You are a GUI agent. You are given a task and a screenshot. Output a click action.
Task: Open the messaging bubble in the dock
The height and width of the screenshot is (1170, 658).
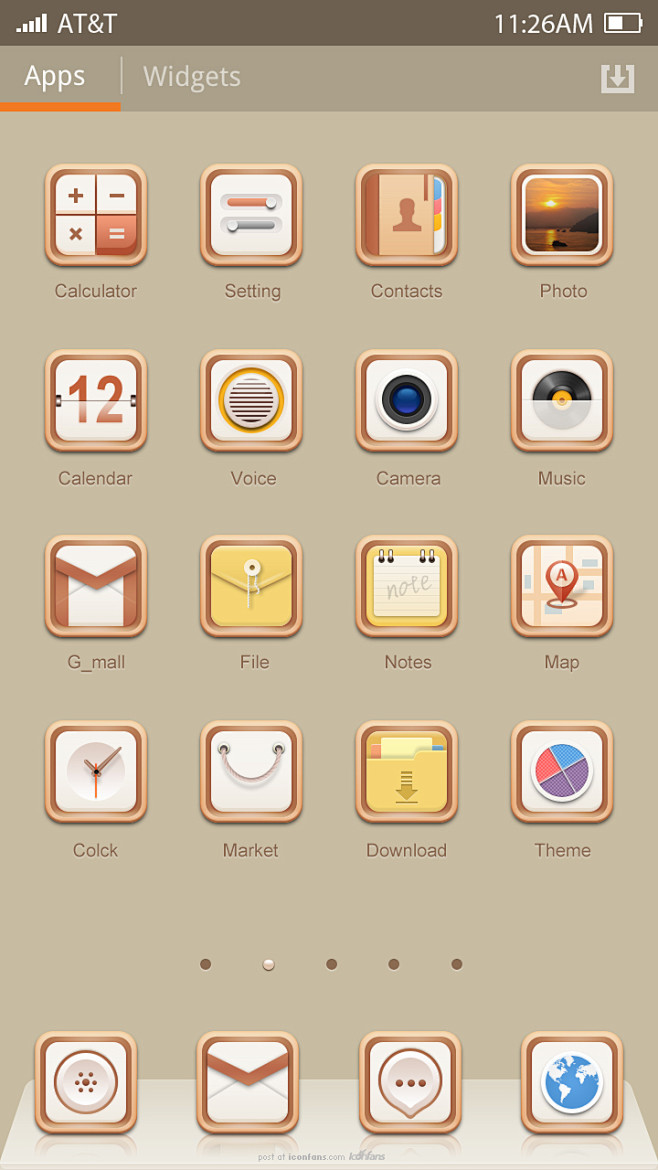click(x=410, y=1083)
